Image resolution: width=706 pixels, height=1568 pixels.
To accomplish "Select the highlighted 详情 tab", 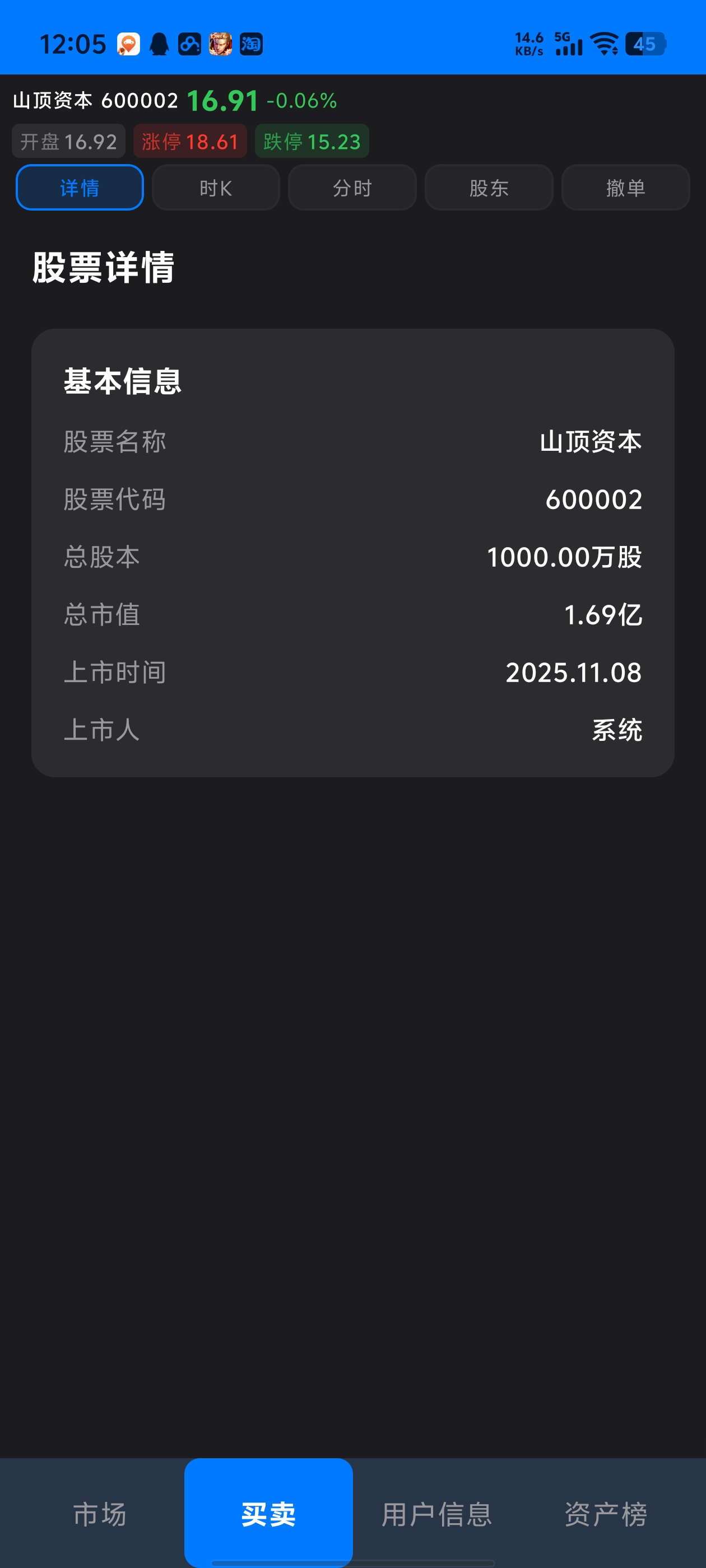I will 79,188.
